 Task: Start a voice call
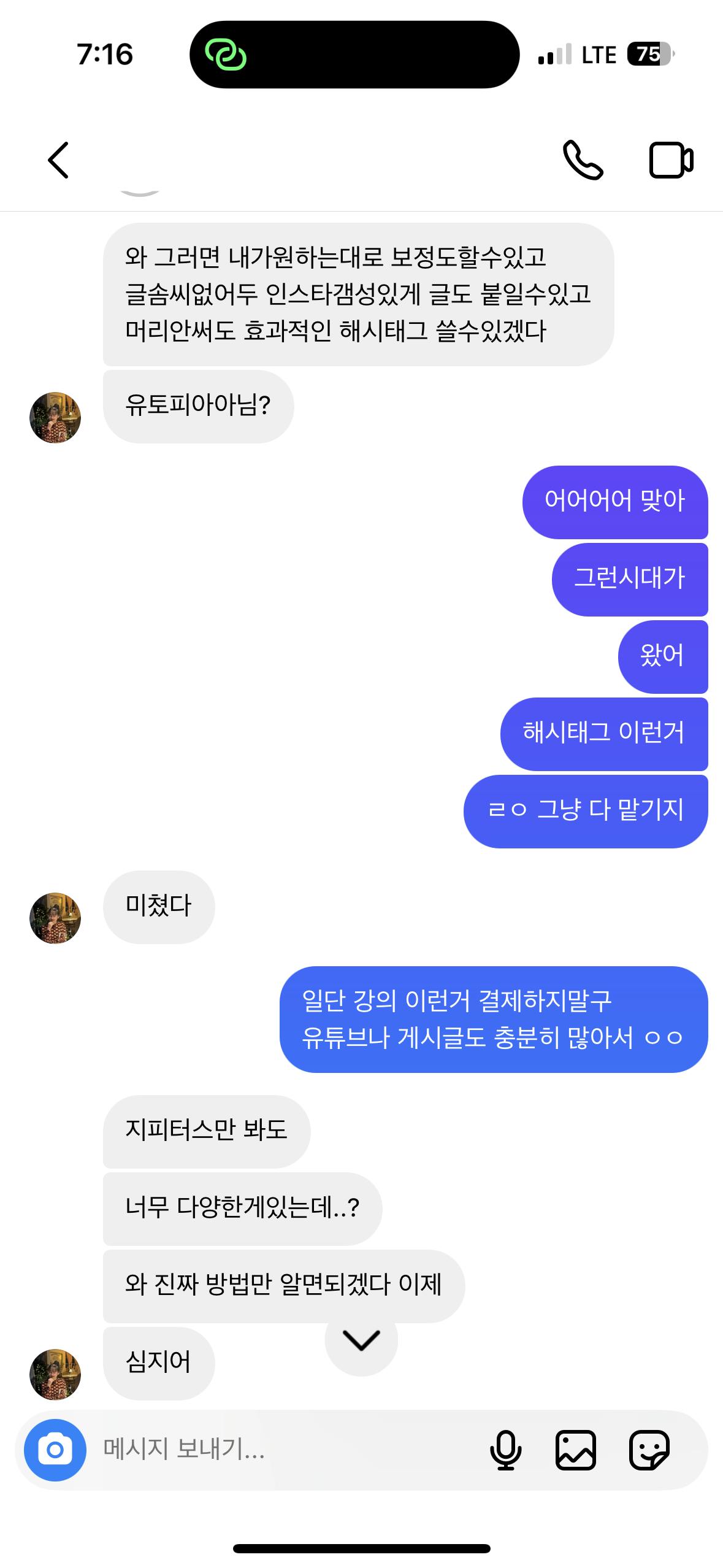tap(583, 160)
